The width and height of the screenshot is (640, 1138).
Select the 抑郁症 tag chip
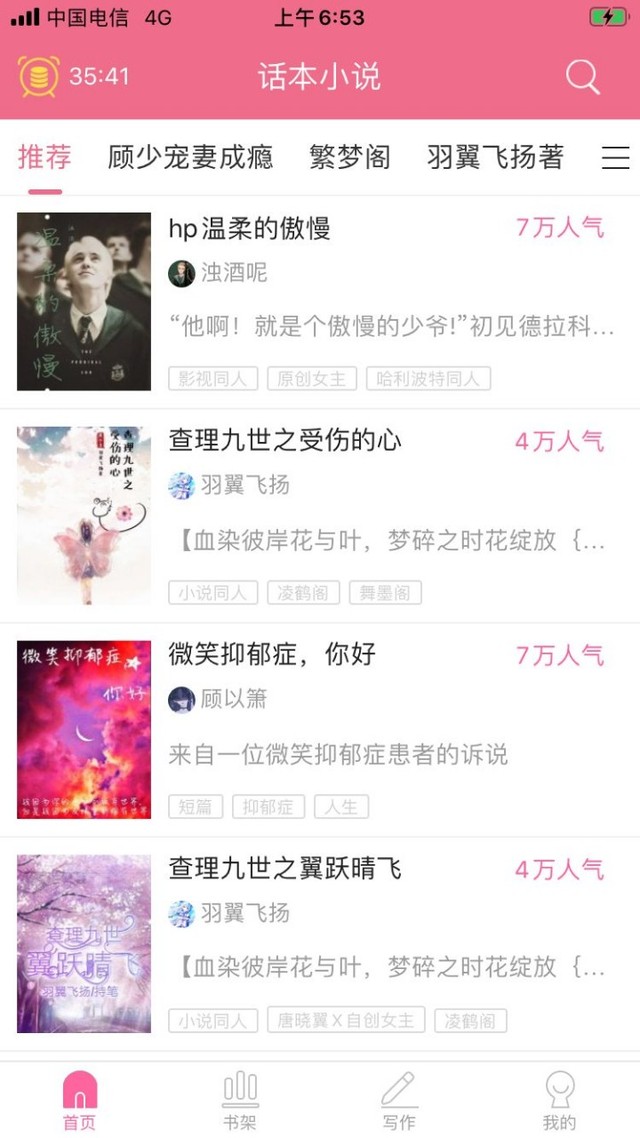click(268, 806)
